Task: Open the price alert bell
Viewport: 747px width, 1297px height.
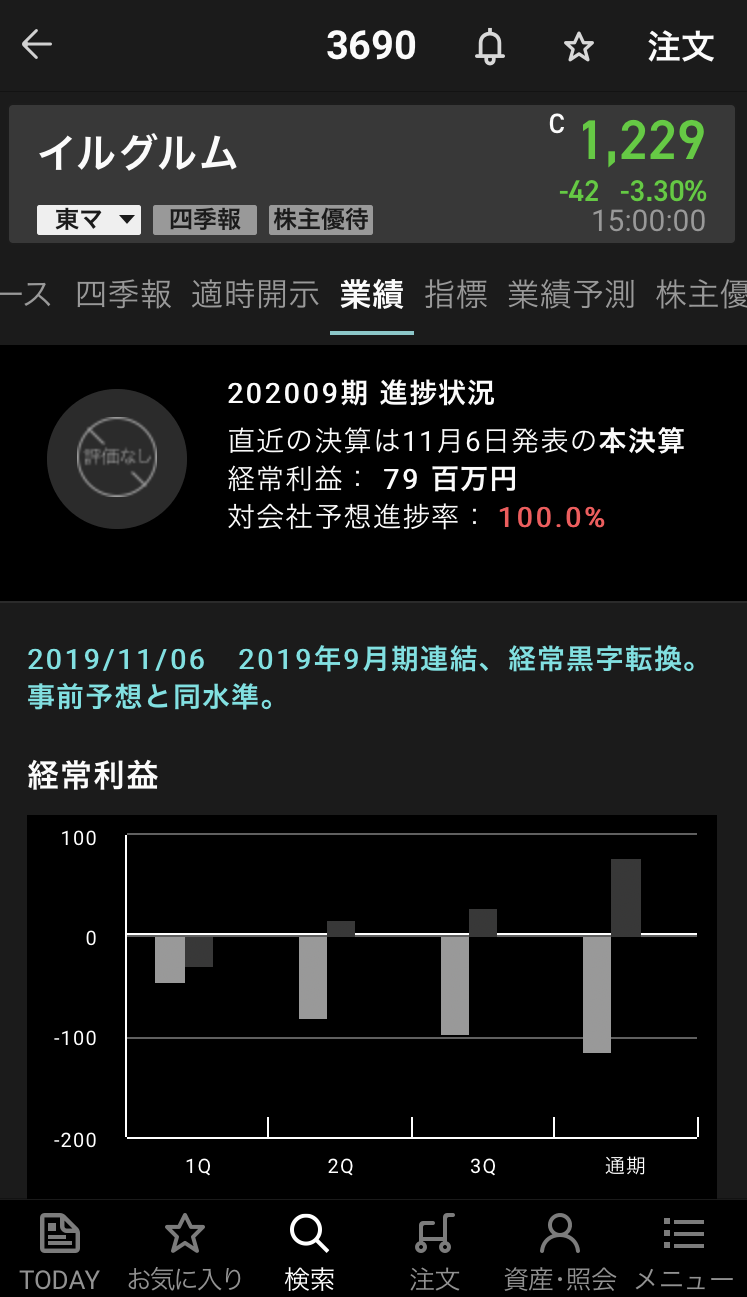Action: [489, 47]
